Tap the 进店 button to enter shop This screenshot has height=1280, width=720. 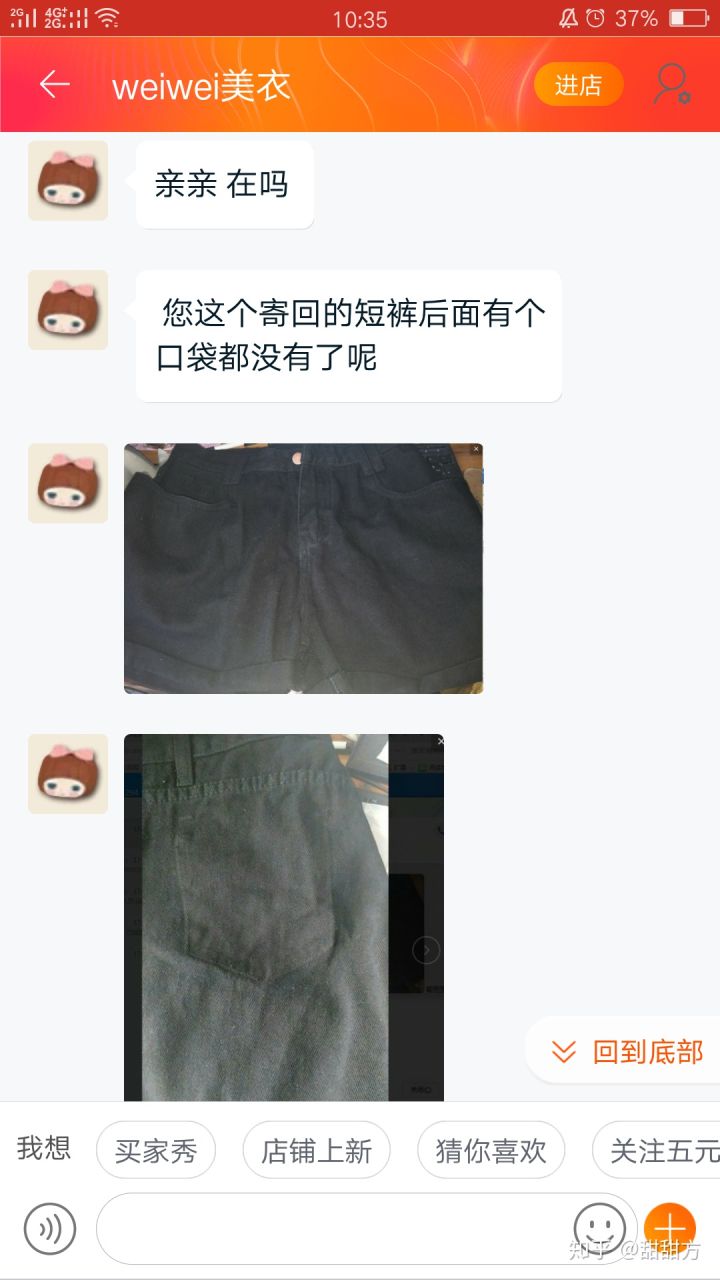(x=578, y=85)
